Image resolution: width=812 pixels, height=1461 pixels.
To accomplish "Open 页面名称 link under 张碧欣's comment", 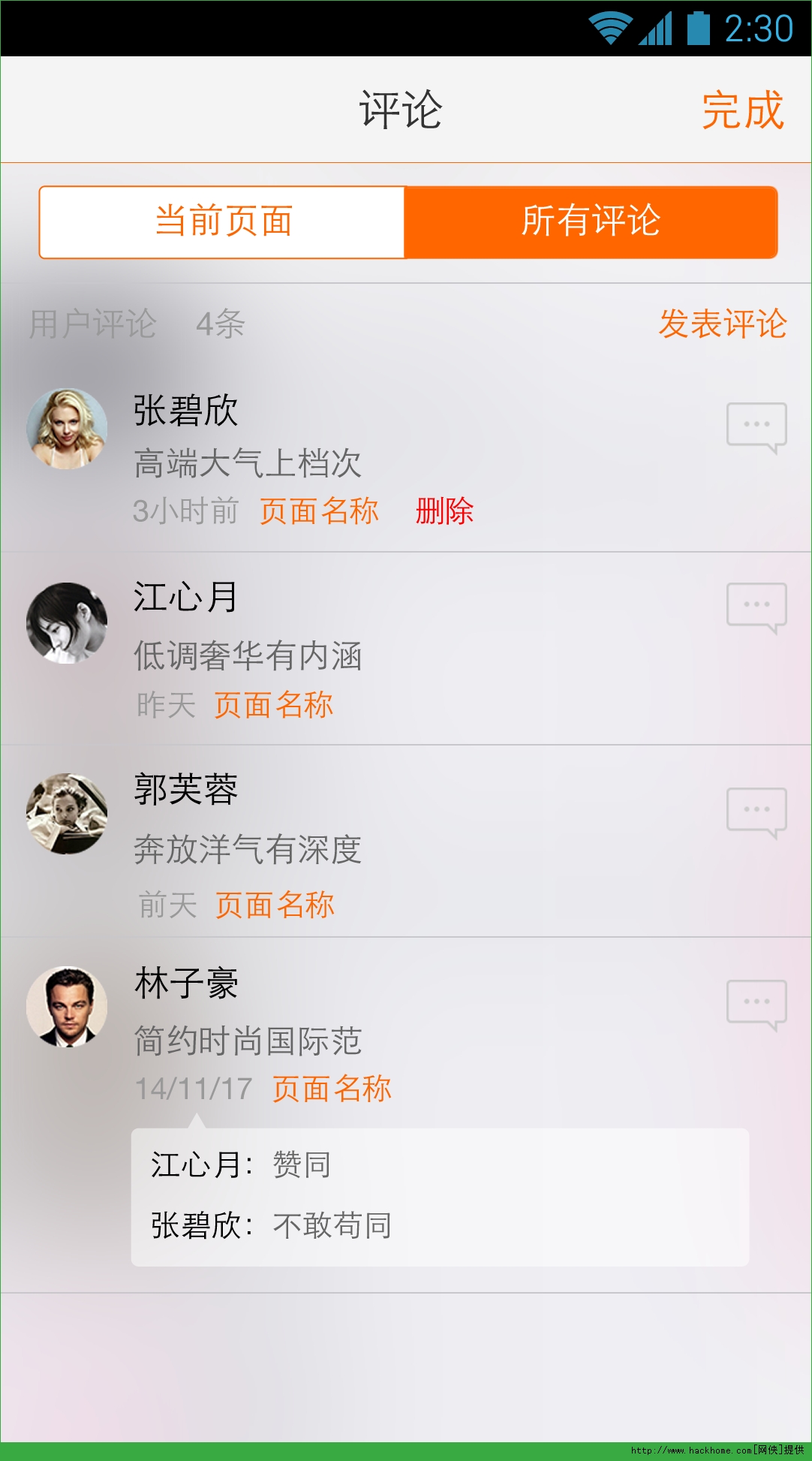I will pos(319,511).
